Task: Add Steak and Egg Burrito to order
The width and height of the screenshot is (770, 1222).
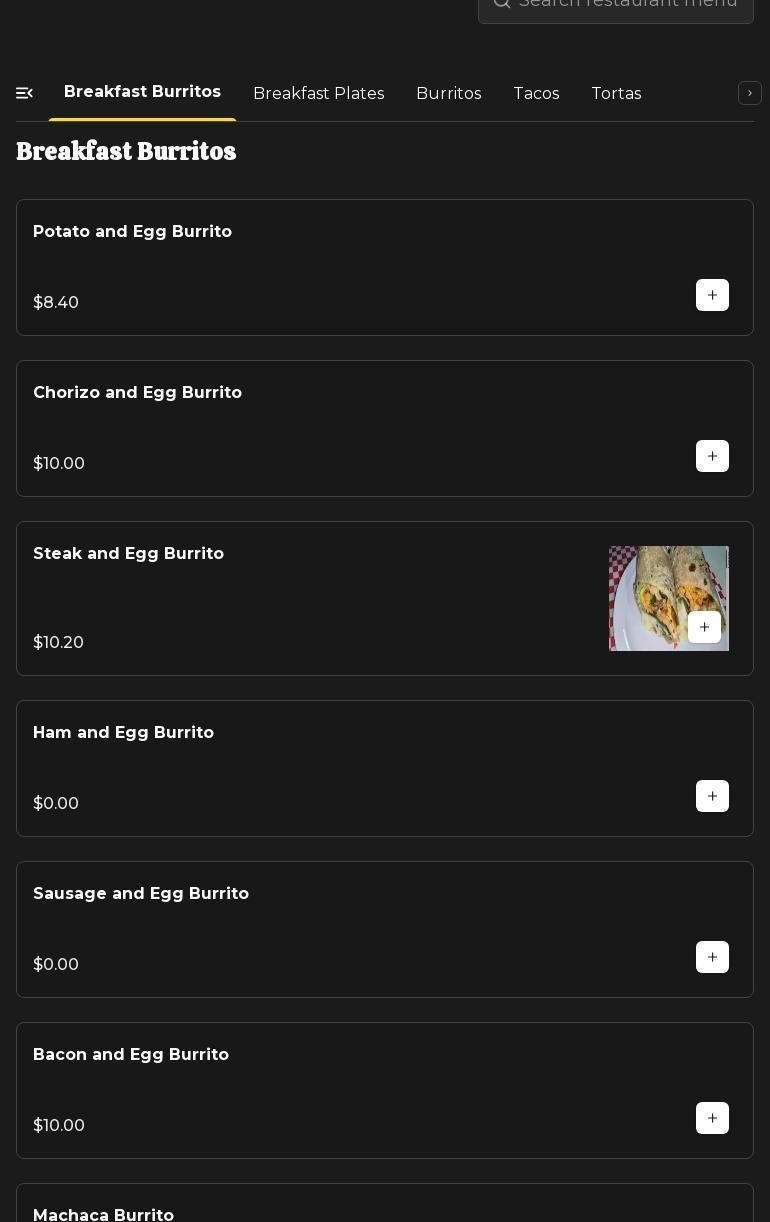Action: (704, 627)
